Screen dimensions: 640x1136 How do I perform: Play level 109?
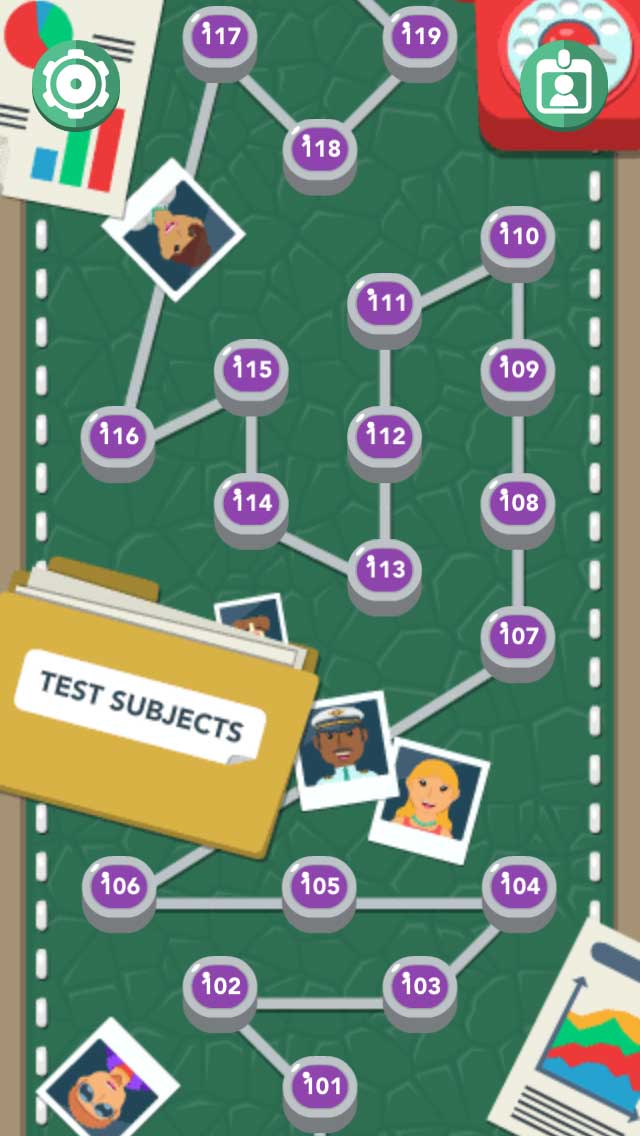[x=518, y=375]
